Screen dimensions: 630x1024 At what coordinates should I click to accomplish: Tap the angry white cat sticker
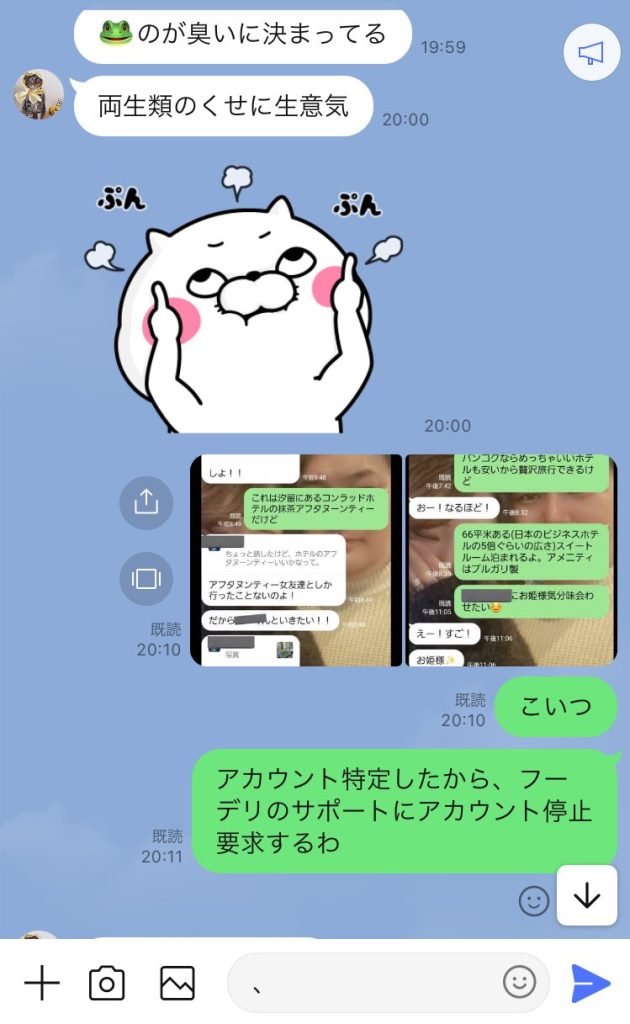tap(248, 300)
